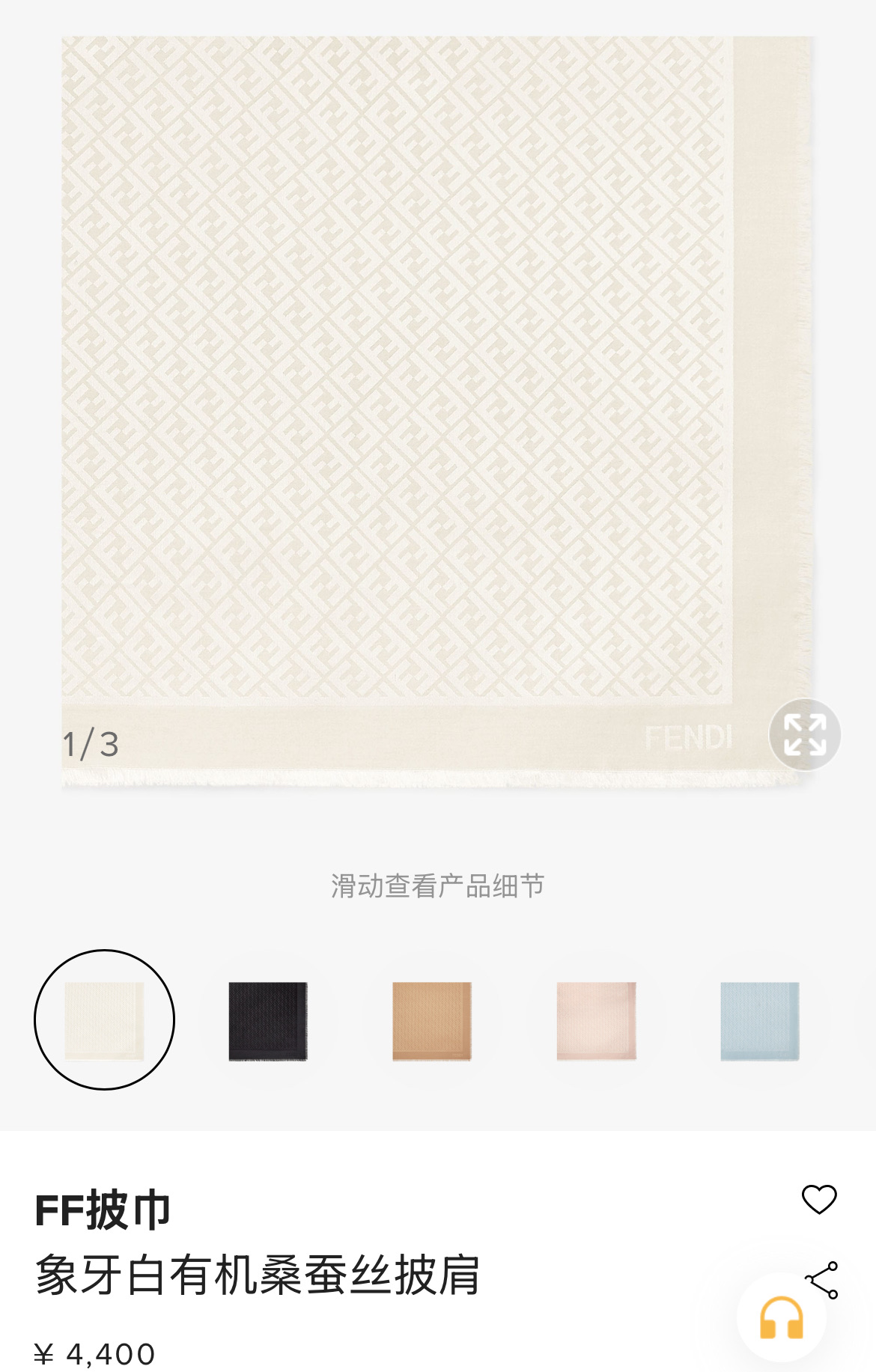Share this product

pyautogui.click(x=822, y=1279)
